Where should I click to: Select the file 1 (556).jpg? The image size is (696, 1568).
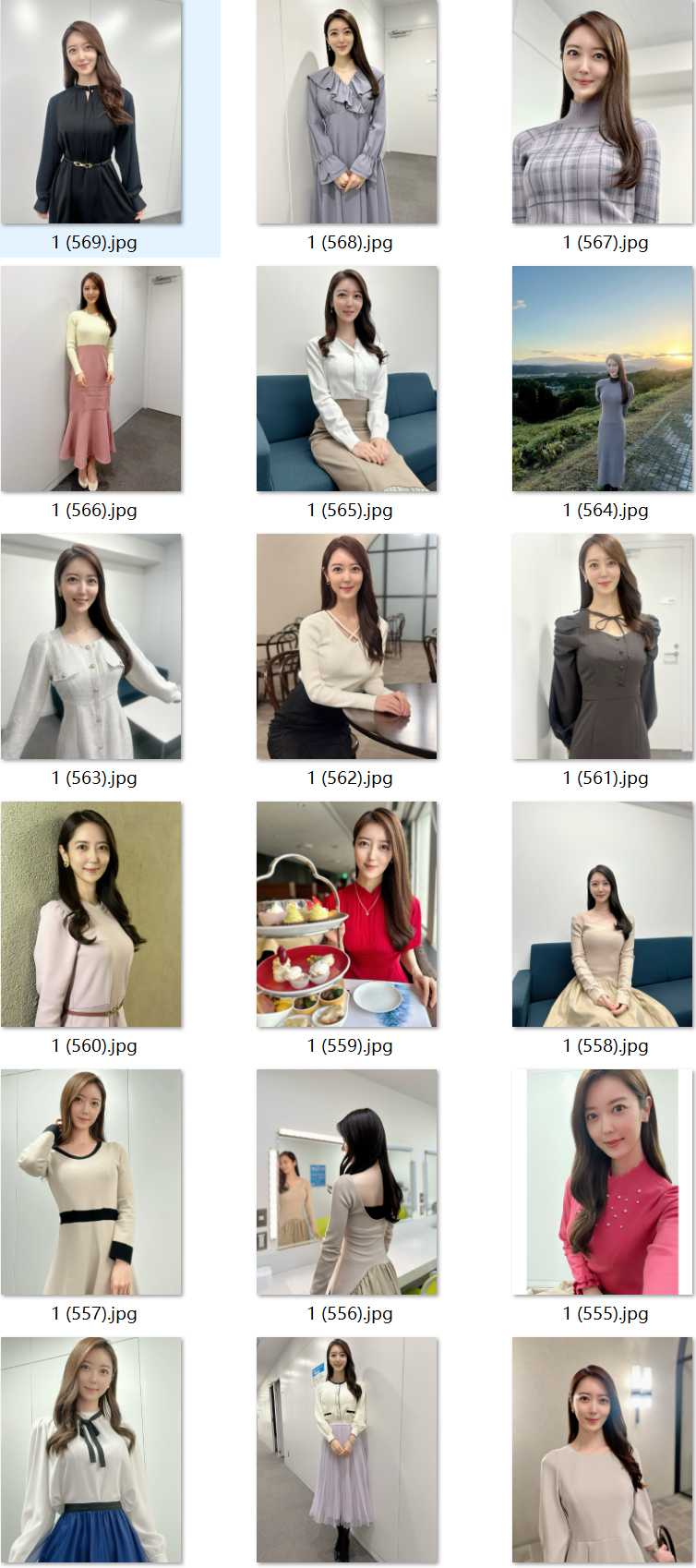click(x=347, y=1183)
